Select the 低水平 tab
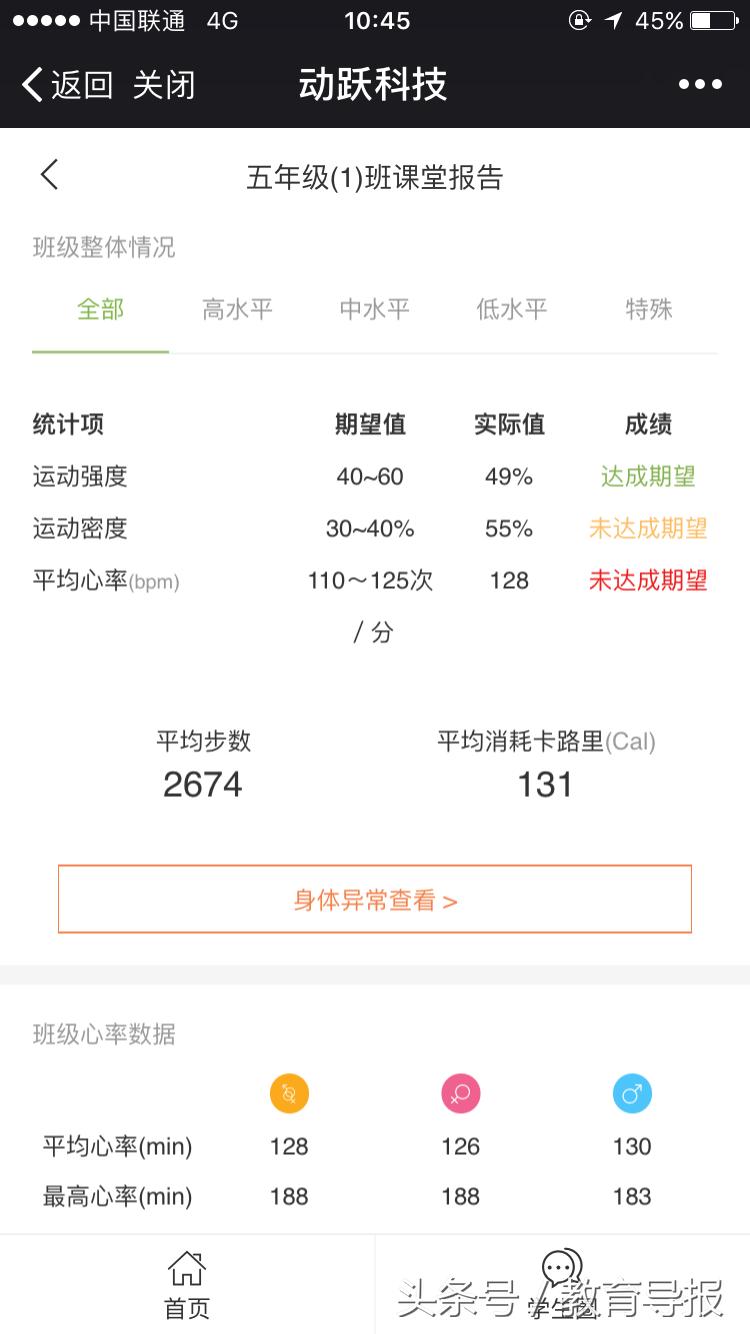This screenshot has width=750, height=1334. [511, 310]
